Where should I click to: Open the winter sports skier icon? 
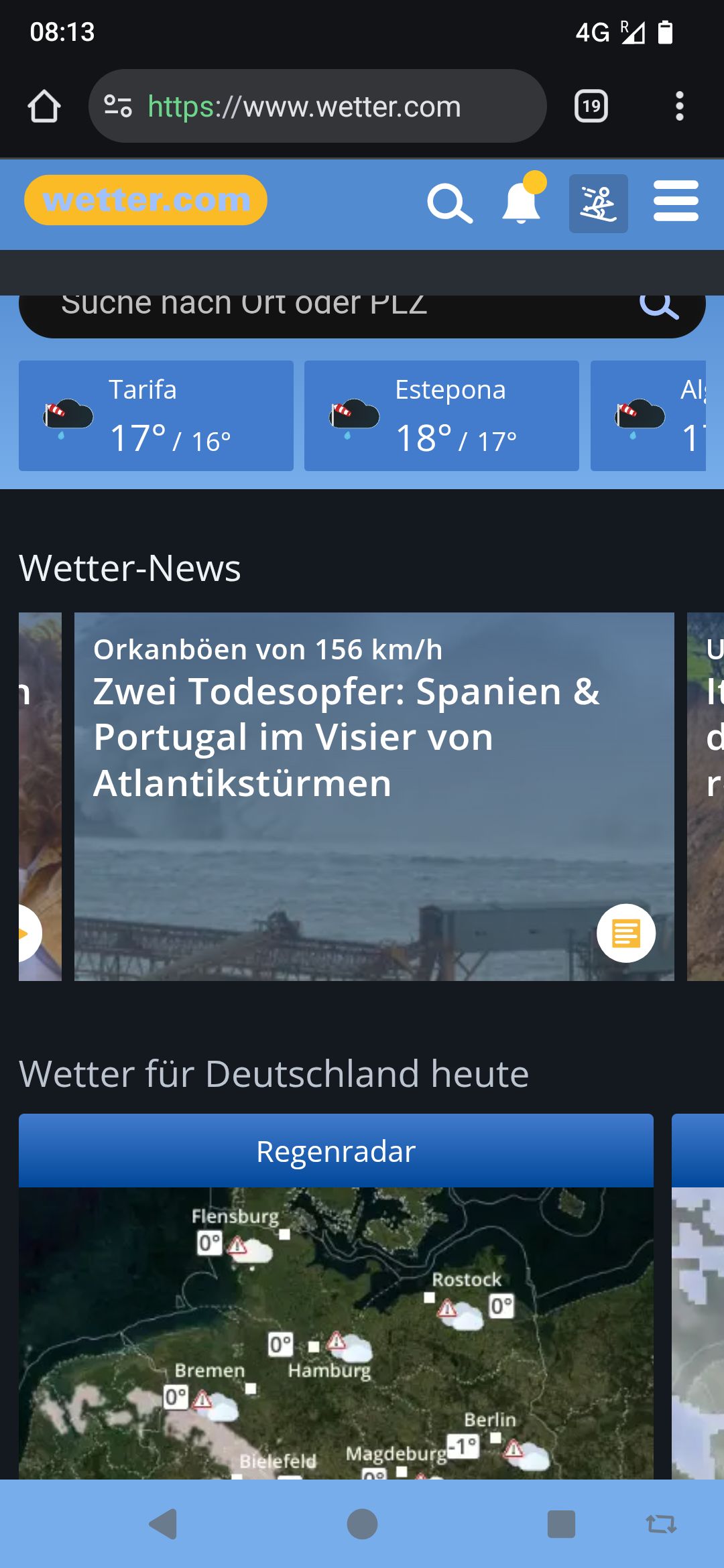tap(598, 204)
